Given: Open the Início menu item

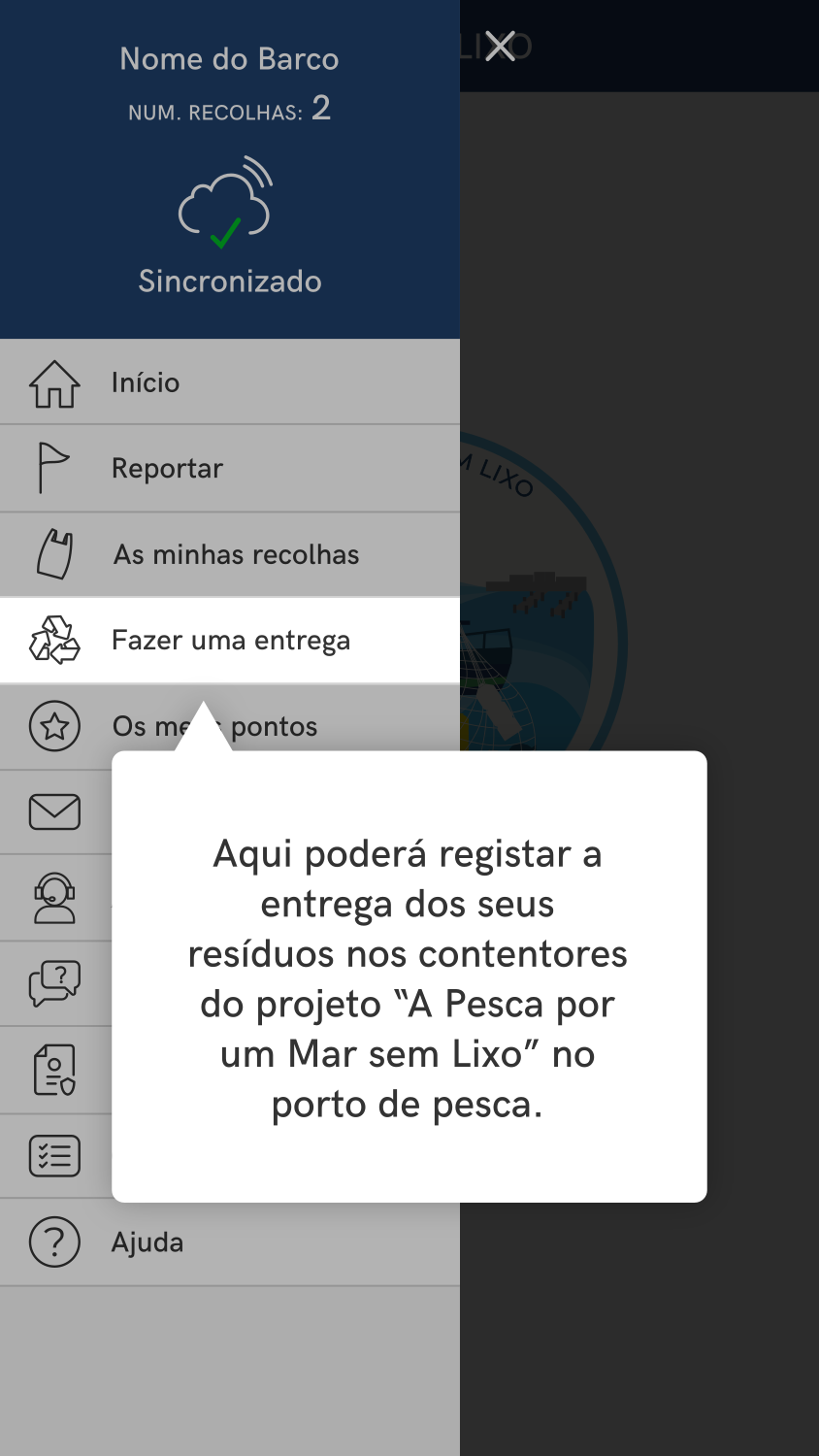Looking at the screenshot, I should pyautogui.click(x=146, y=382).
